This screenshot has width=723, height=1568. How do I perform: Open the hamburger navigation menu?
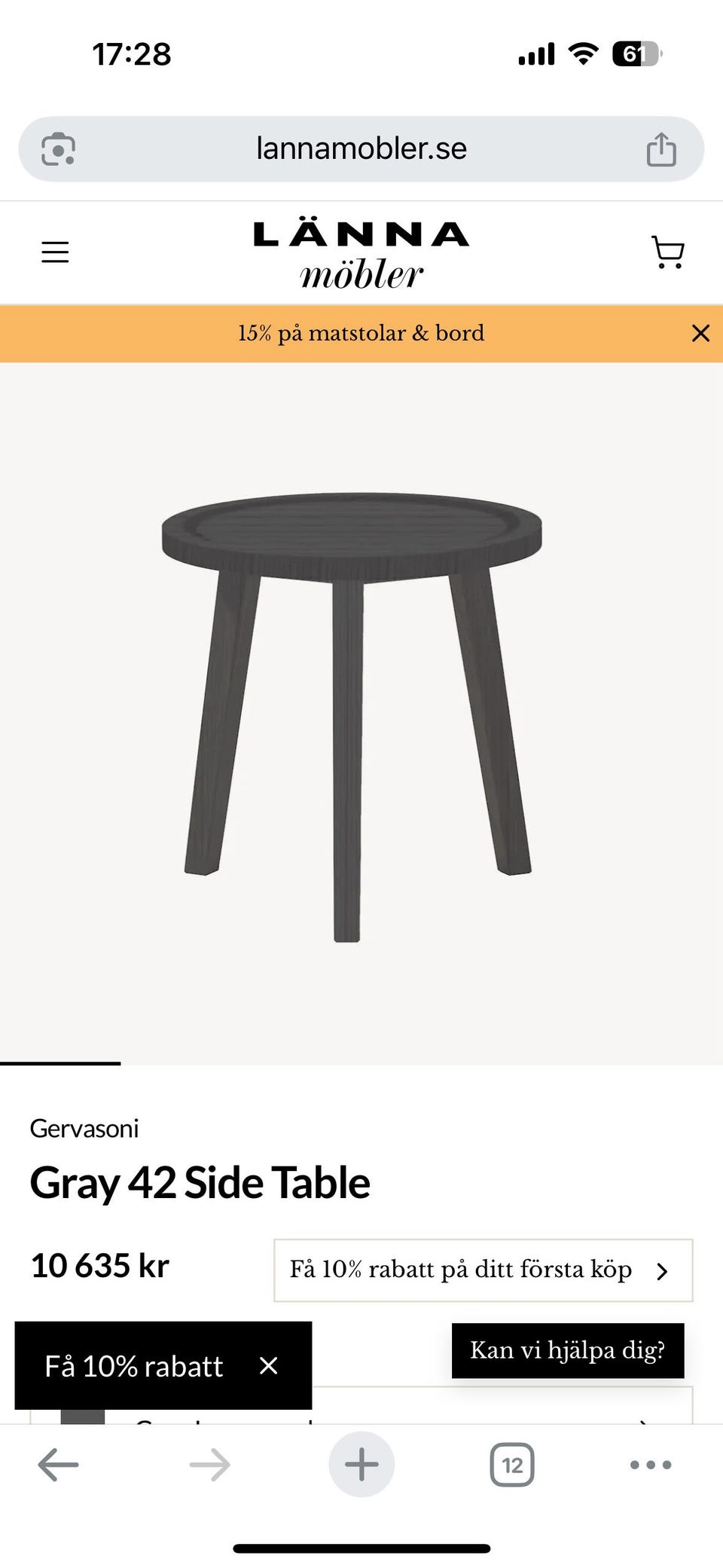(54, 251)
